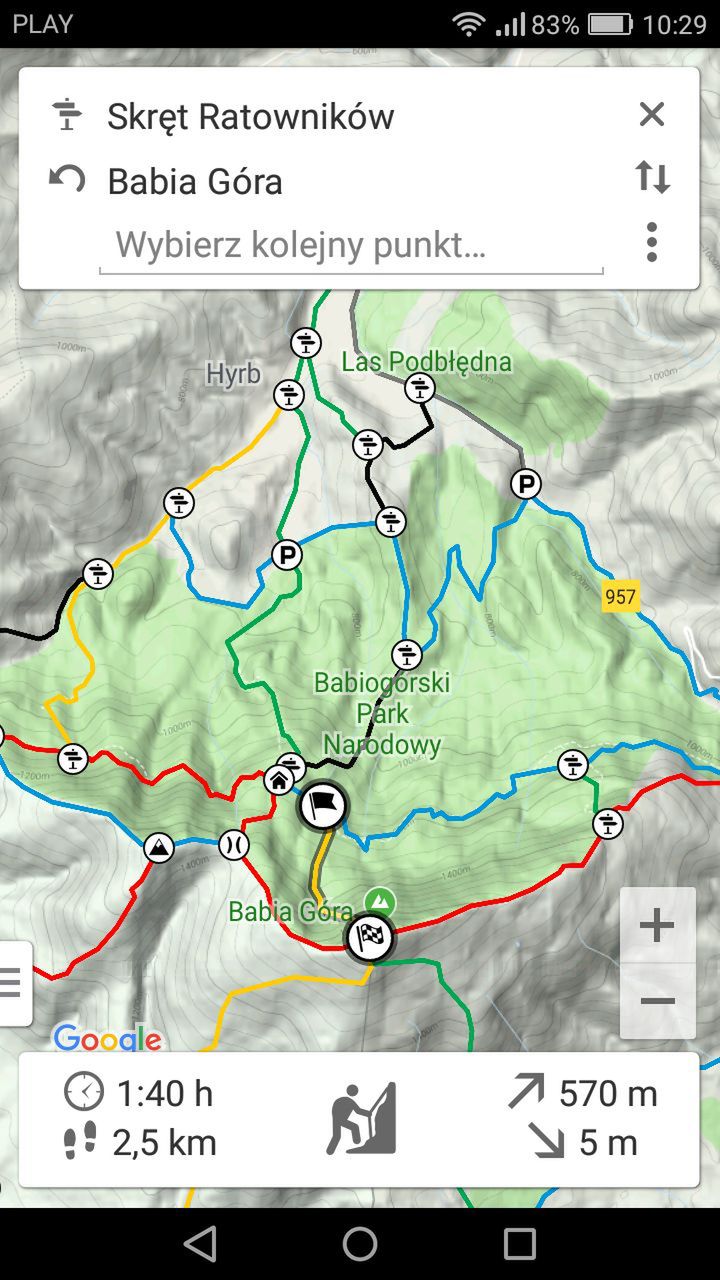Open route details summary panel

pos(359,1119)
